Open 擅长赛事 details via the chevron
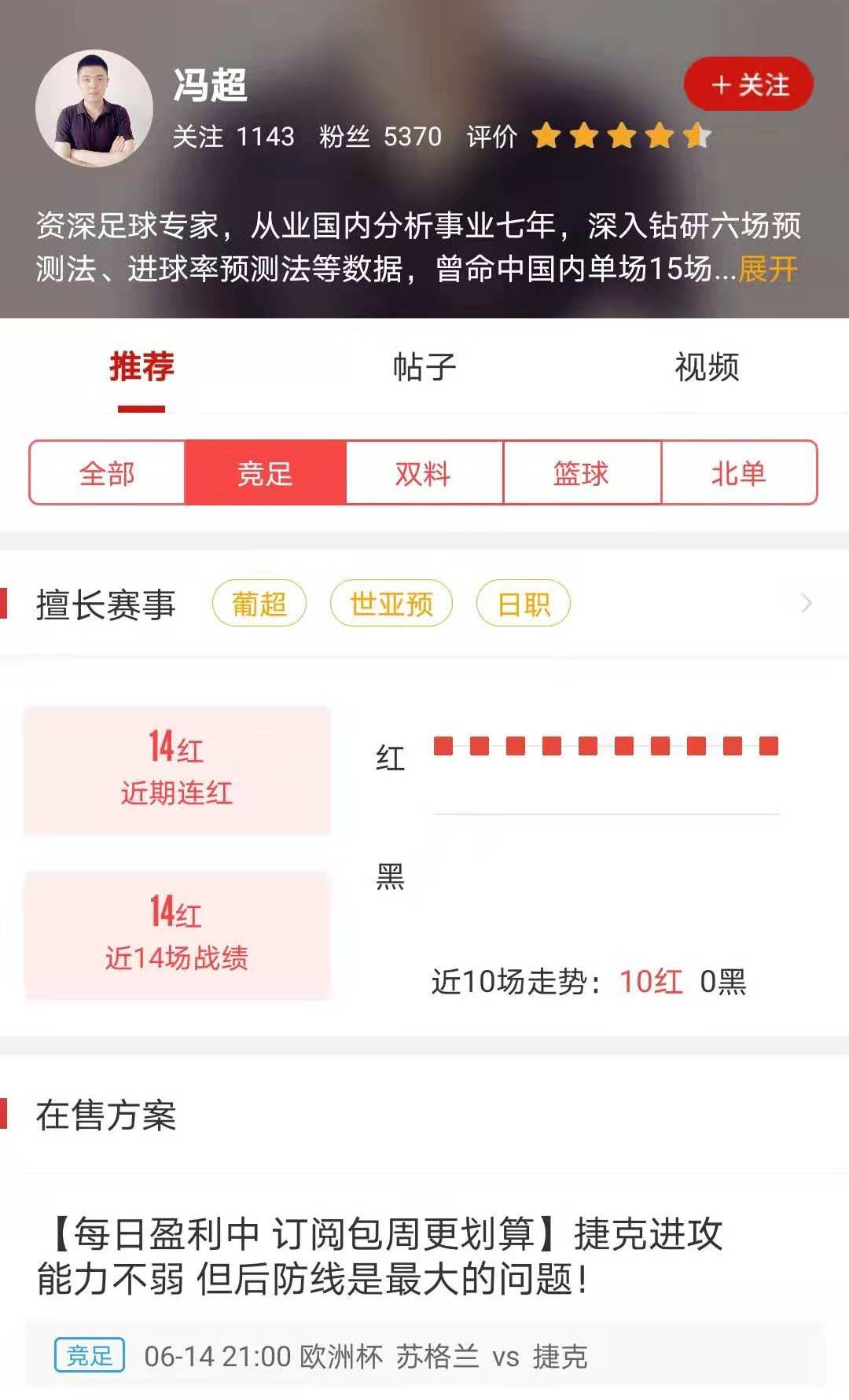The image size is (849, 1400). click(806, 604)
